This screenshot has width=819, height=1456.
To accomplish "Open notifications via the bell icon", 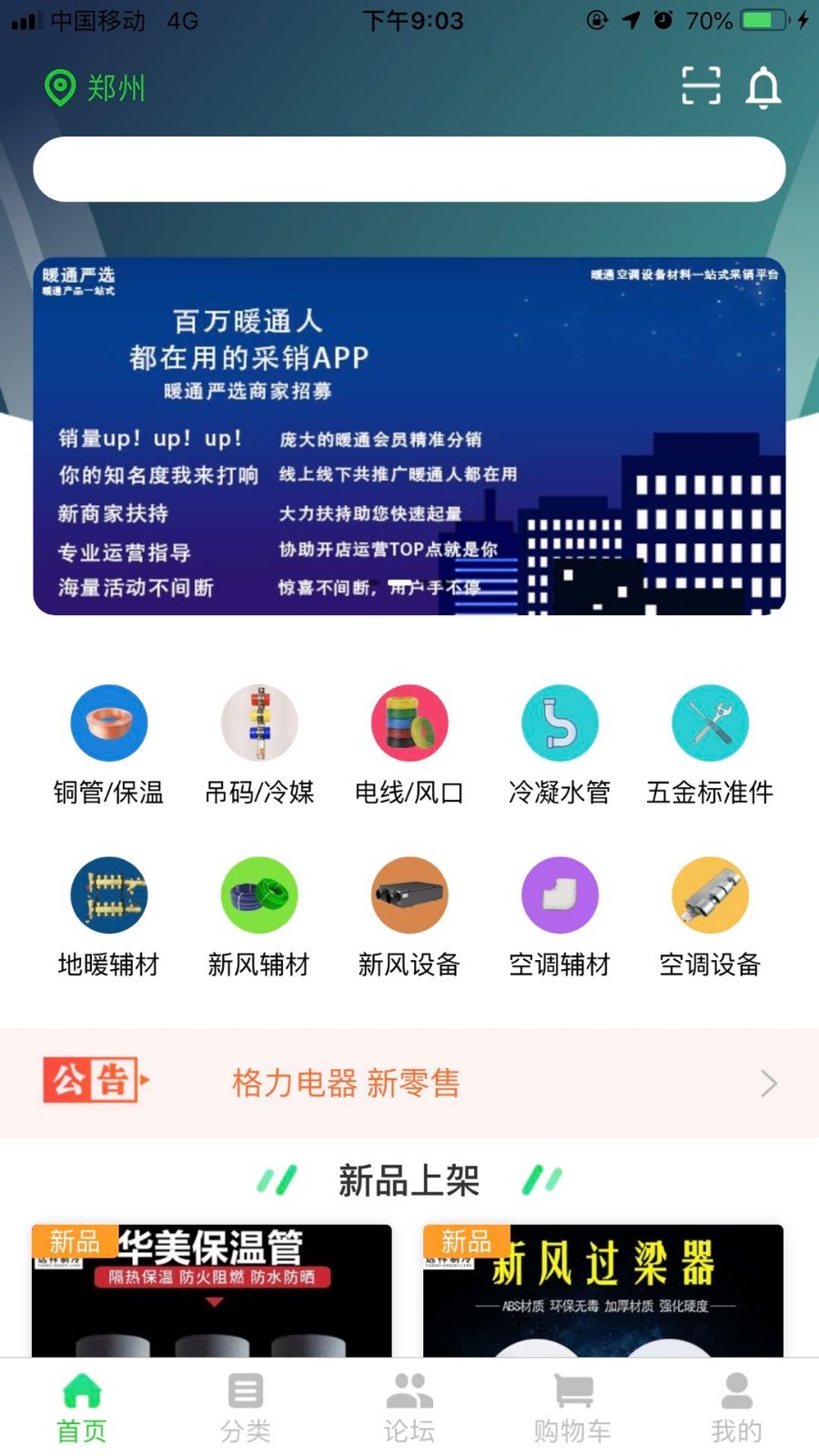I will pyautogui.click(x=764, y=88).
